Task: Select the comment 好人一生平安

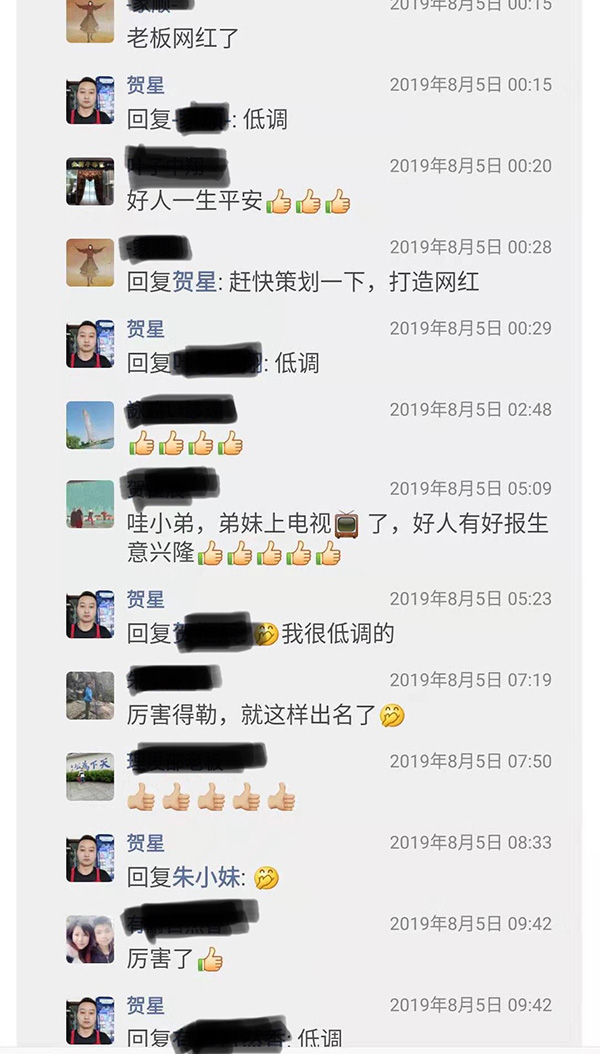Action: pos(195,201)
